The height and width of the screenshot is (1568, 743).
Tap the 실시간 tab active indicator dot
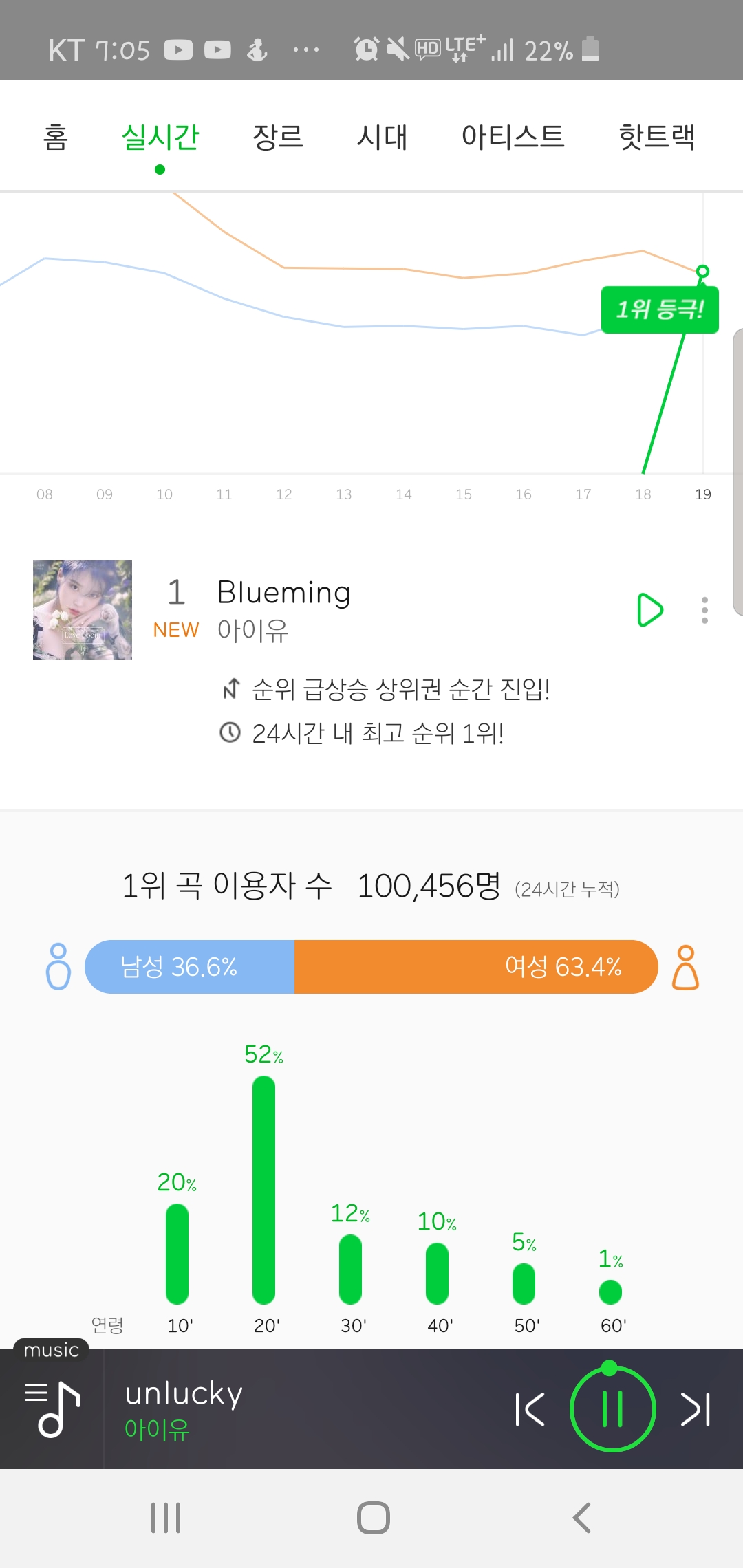tap(159, 169)
